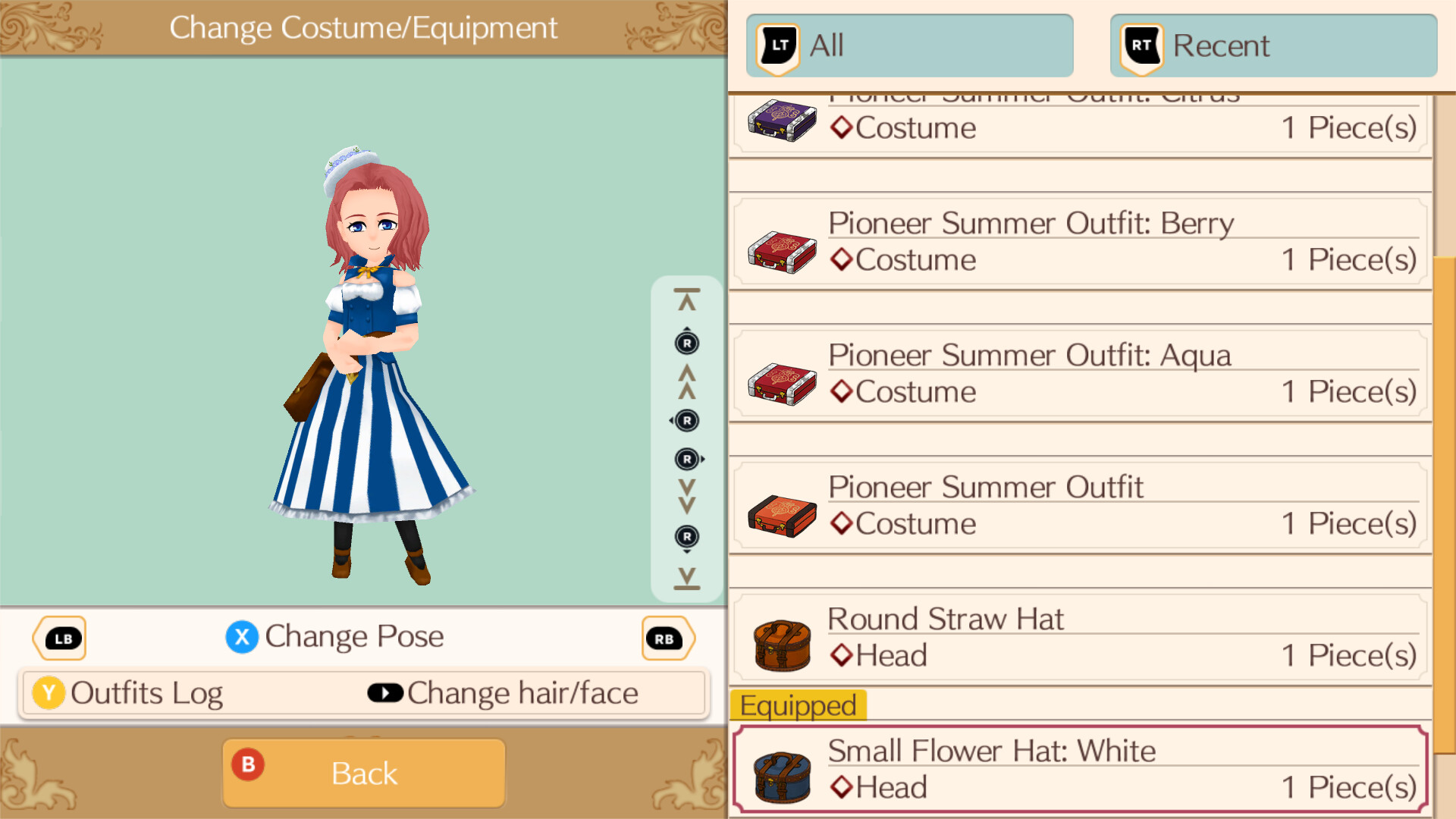
Task: Switch to the All tab
Action: click(908, 45)
